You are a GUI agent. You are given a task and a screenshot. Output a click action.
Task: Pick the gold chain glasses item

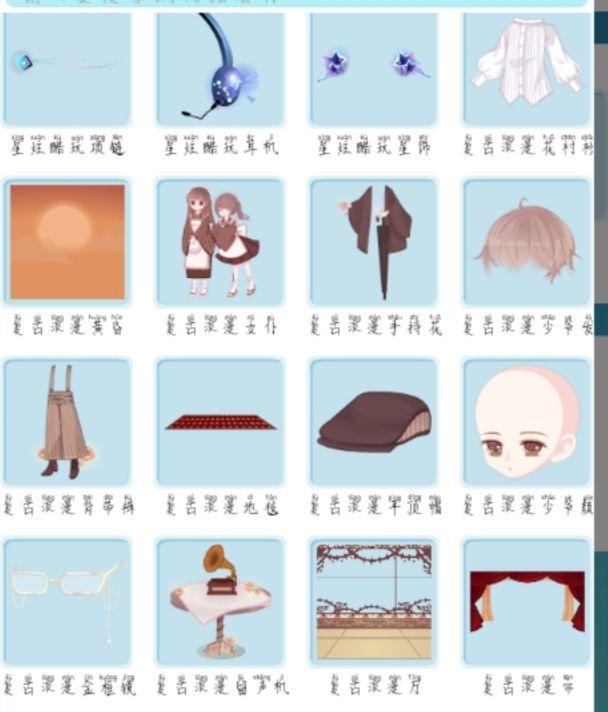67,602
